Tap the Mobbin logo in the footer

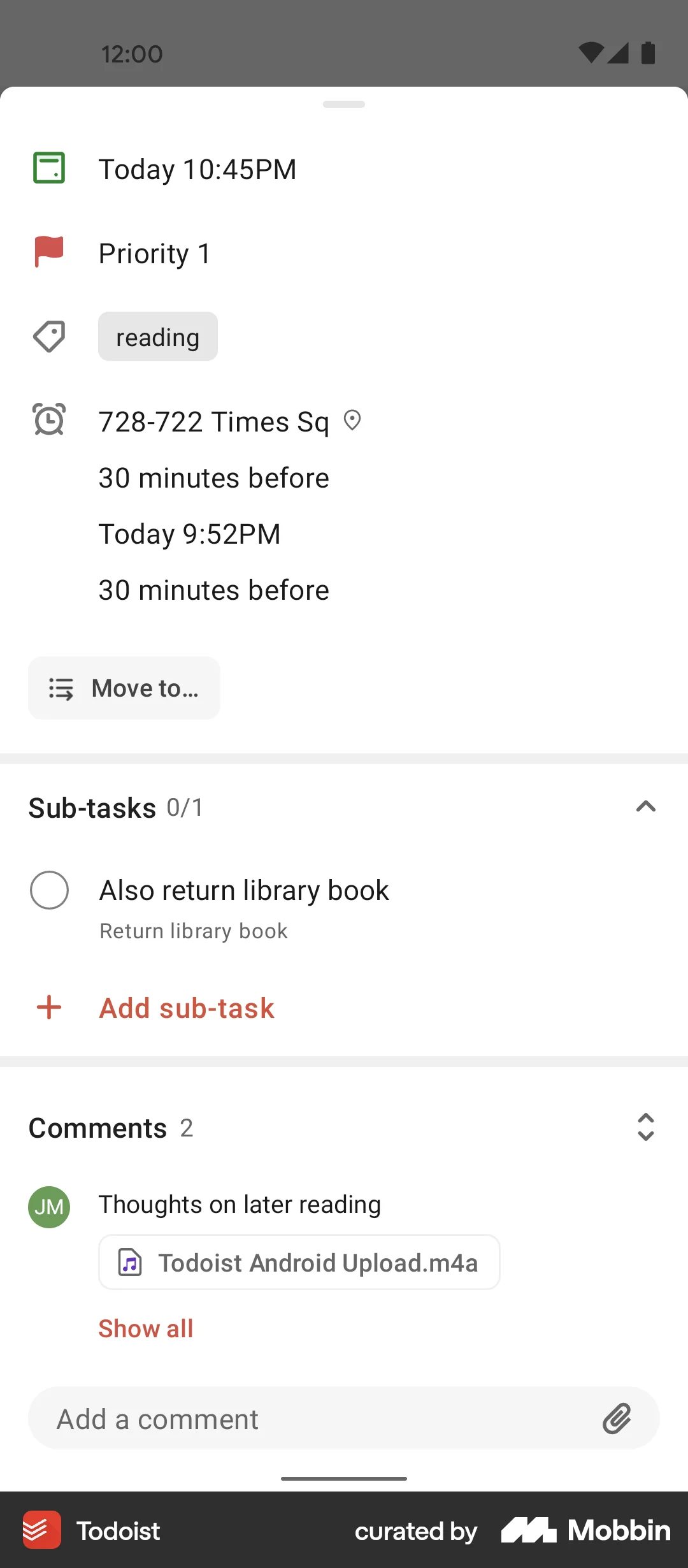click(585, 1530)
